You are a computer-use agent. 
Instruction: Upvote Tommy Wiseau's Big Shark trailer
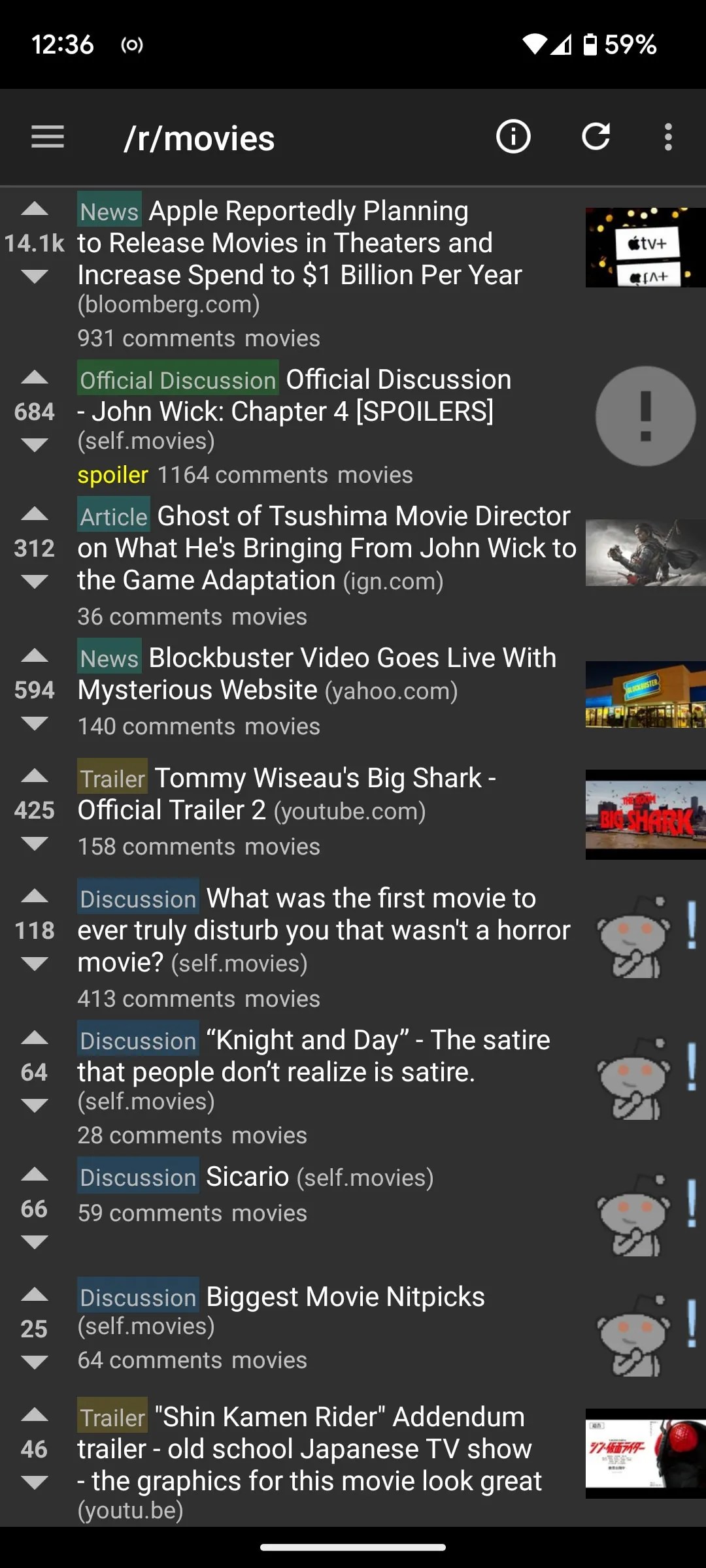(35, 777)
